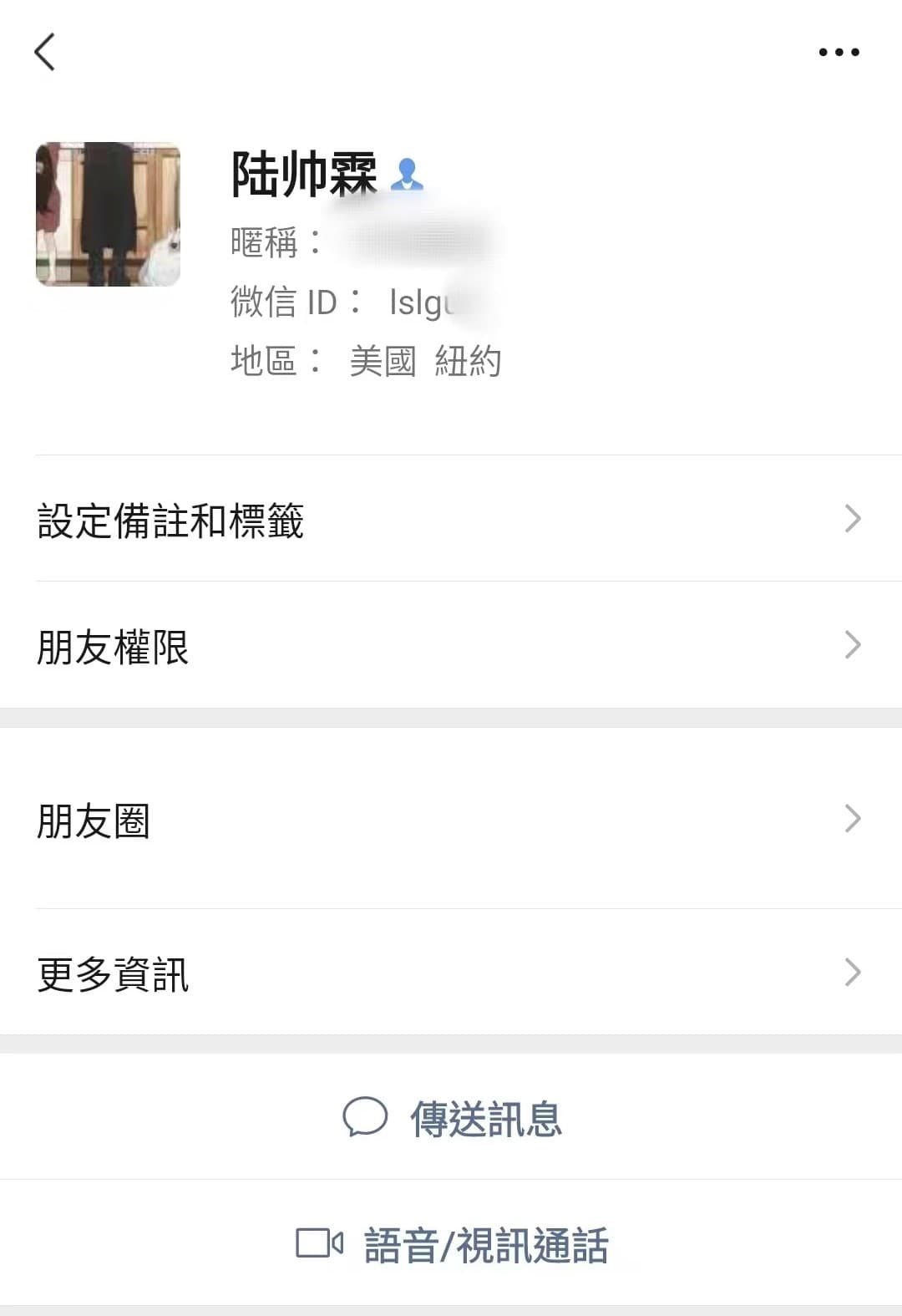View the contact's profile photo

(108, 214)
